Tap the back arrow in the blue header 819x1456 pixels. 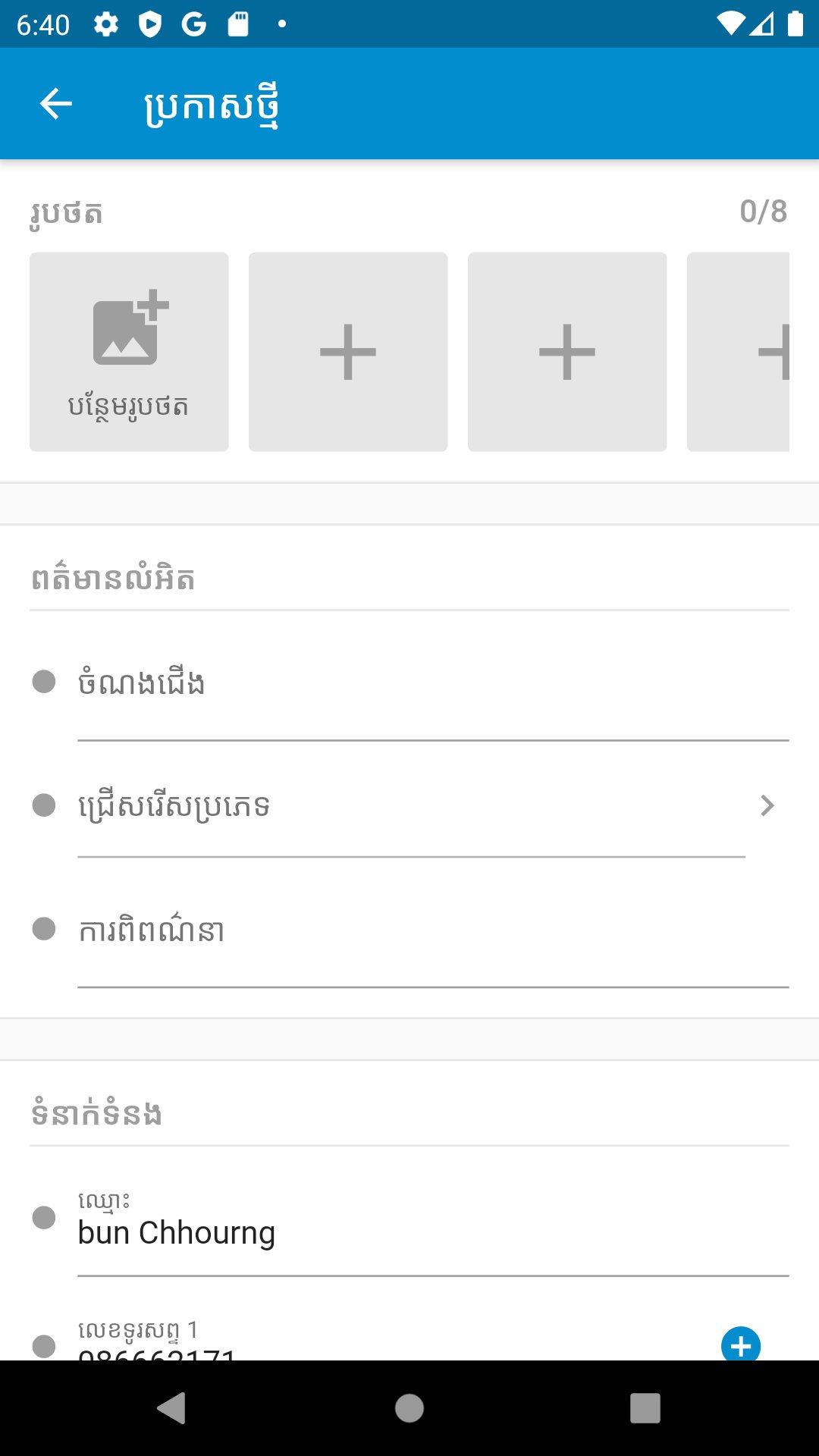coord(55,103)
